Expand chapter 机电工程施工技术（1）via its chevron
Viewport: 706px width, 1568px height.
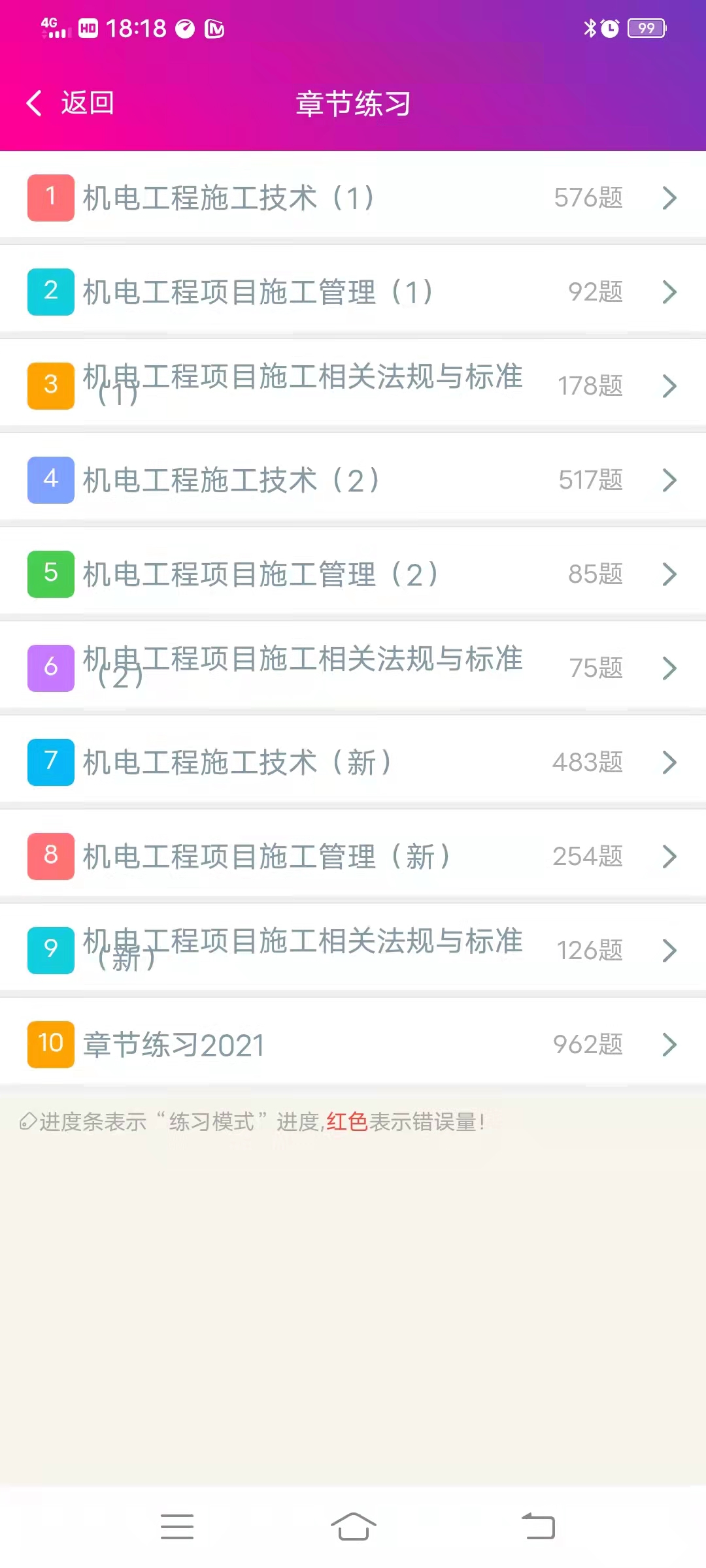[669, 198]
